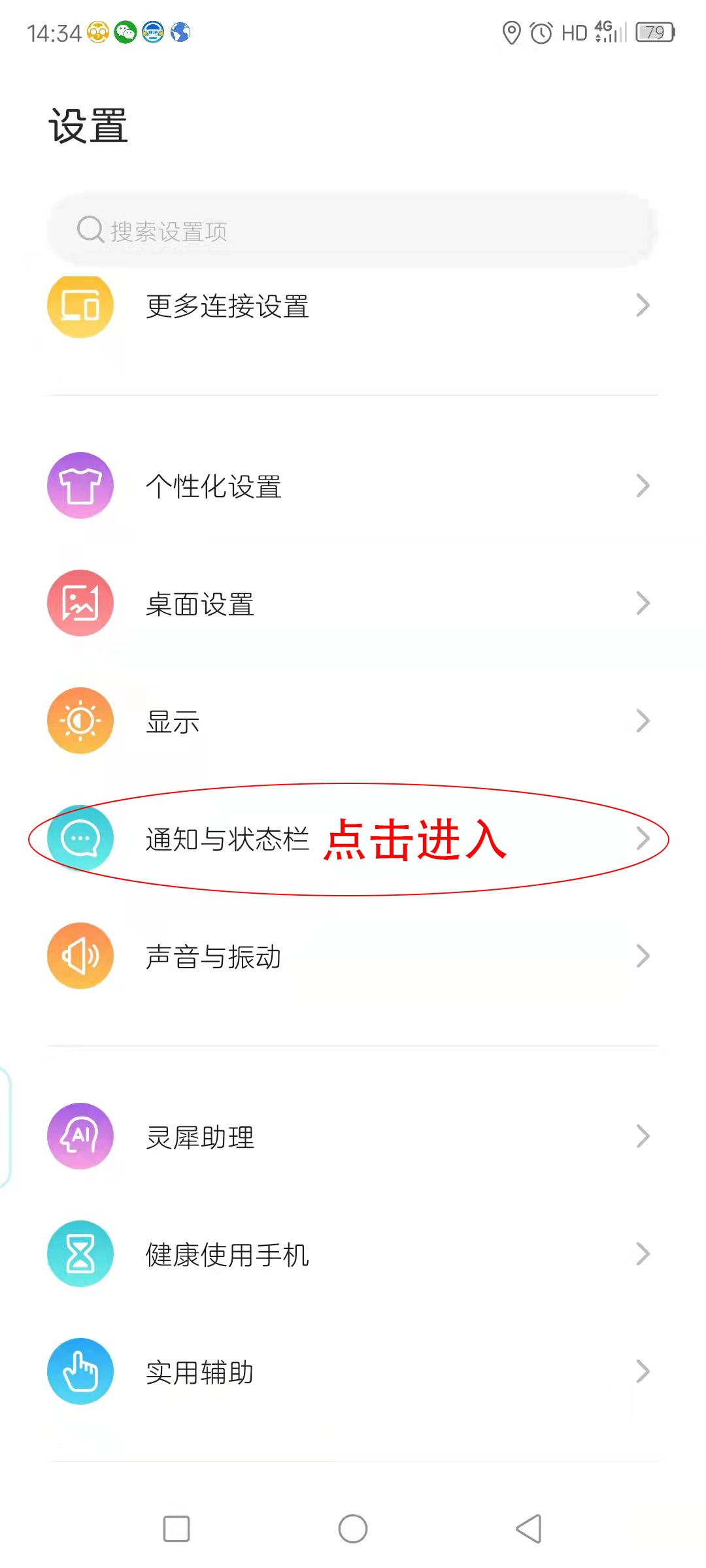Tap the system back button
706x1568 pixels.
tap(529, 1529)
